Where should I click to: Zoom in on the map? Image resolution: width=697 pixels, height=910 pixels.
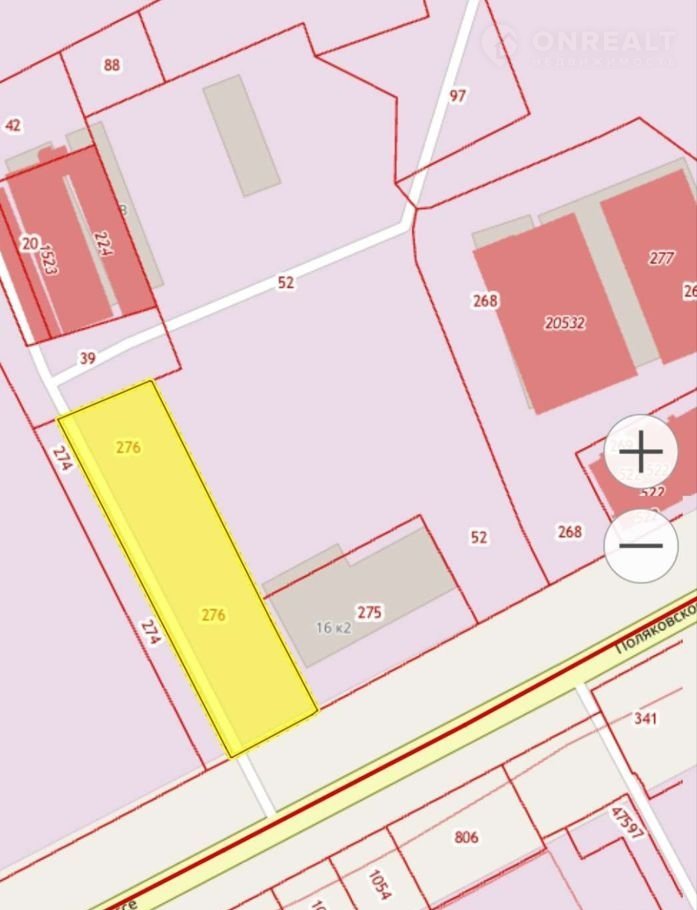click(x=641, y=451)
